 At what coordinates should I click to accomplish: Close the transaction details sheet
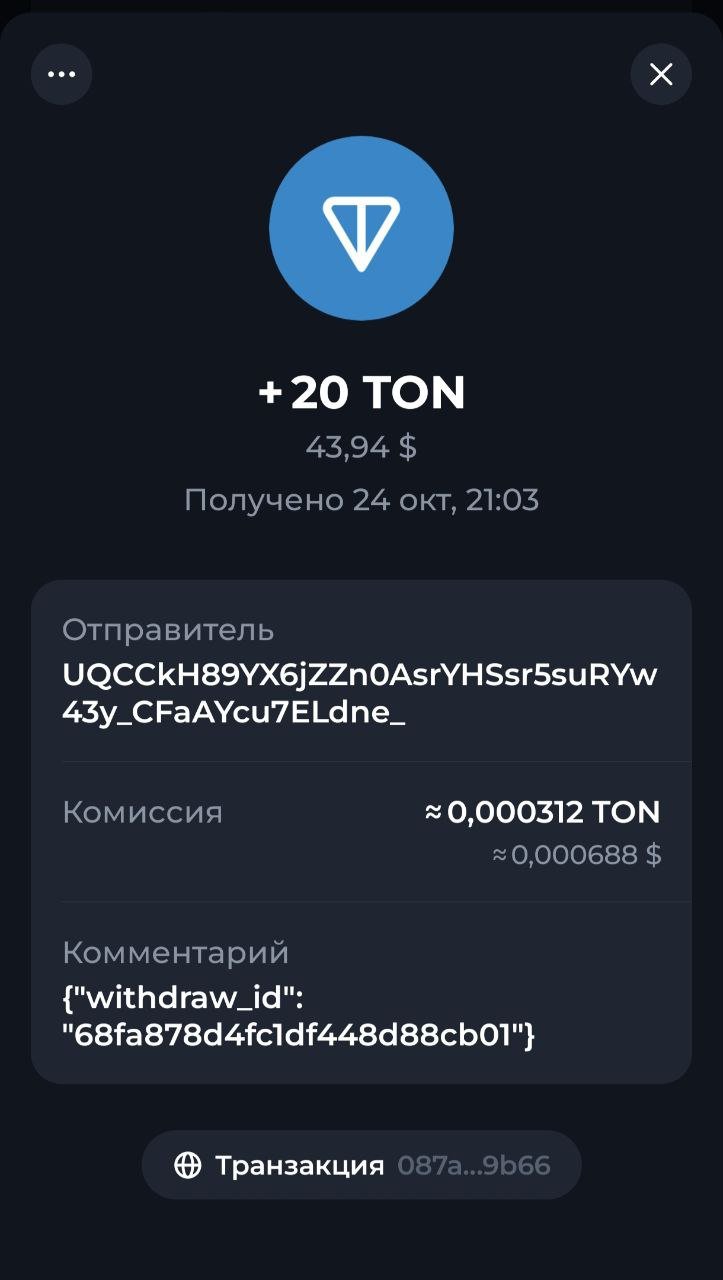click(x=661, y=75)
